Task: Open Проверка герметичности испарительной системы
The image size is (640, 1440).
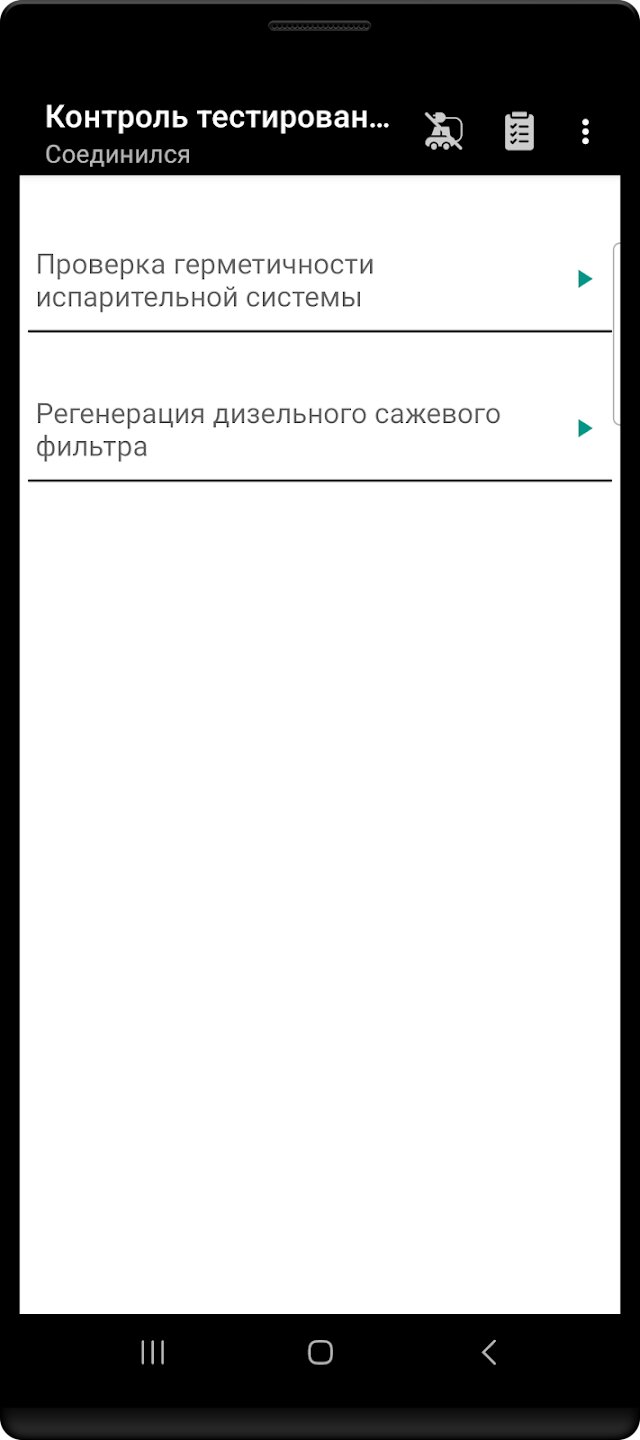Action: click(320, 281)
